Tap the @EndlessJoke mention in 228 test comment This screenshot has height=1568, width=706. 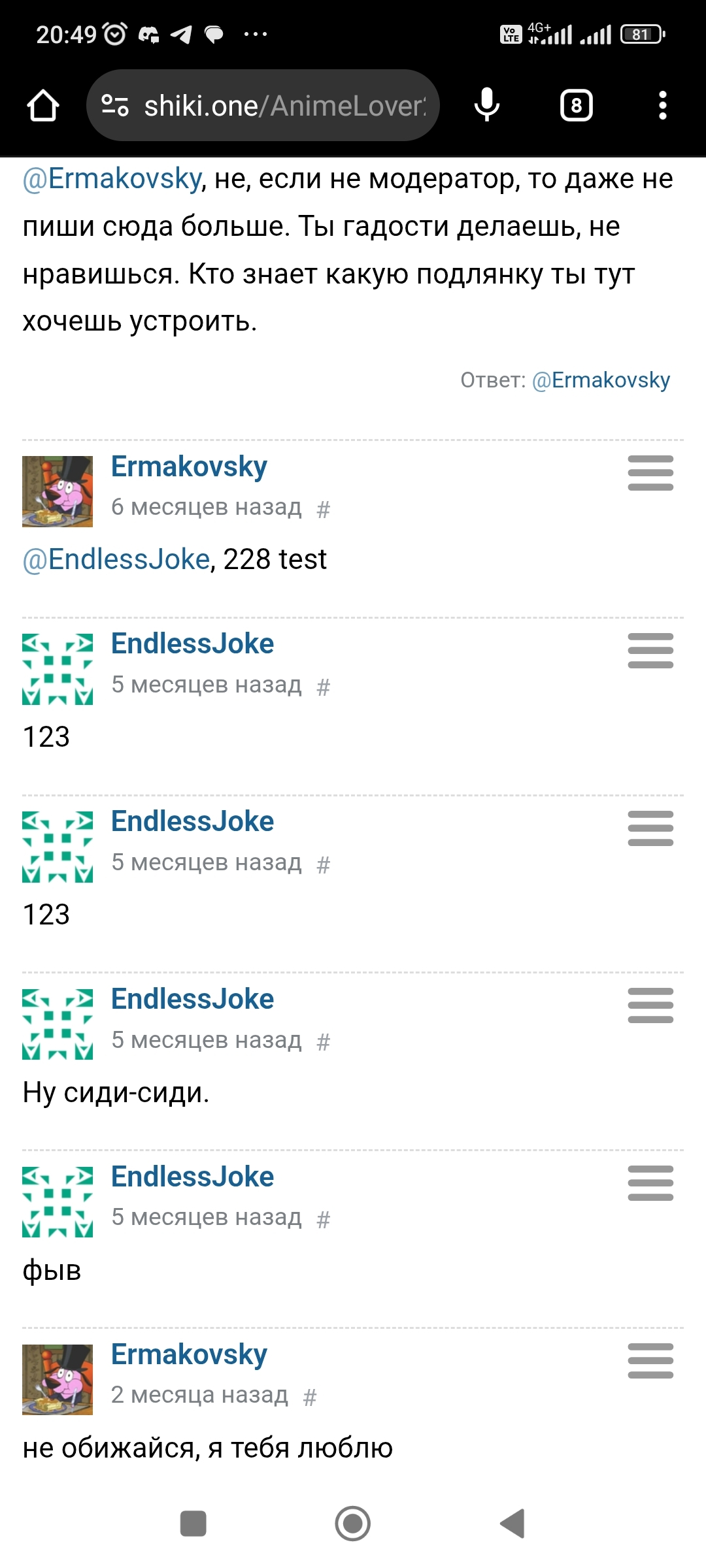click(116, 560)
